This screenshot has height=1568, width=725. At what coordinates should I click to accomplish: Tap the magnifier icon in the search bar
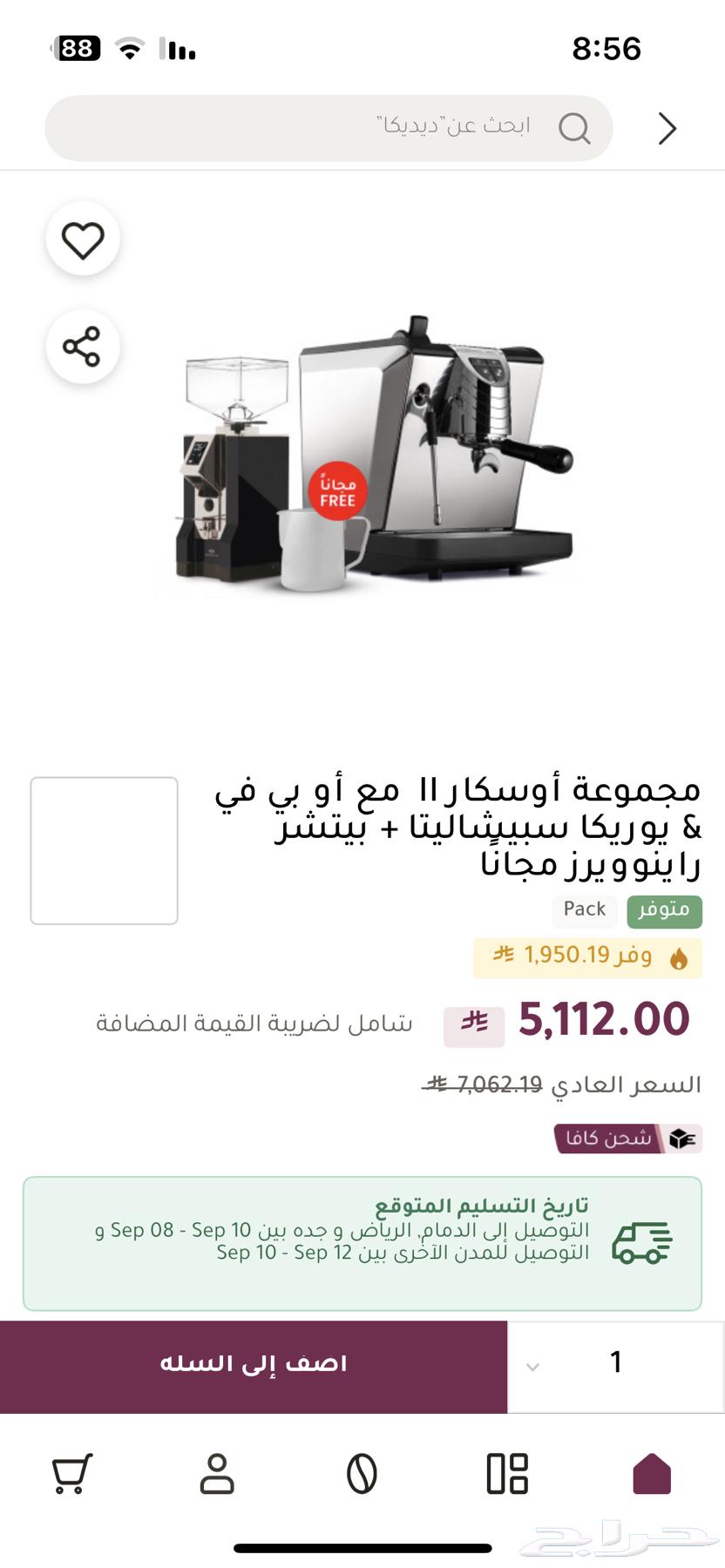575,128
